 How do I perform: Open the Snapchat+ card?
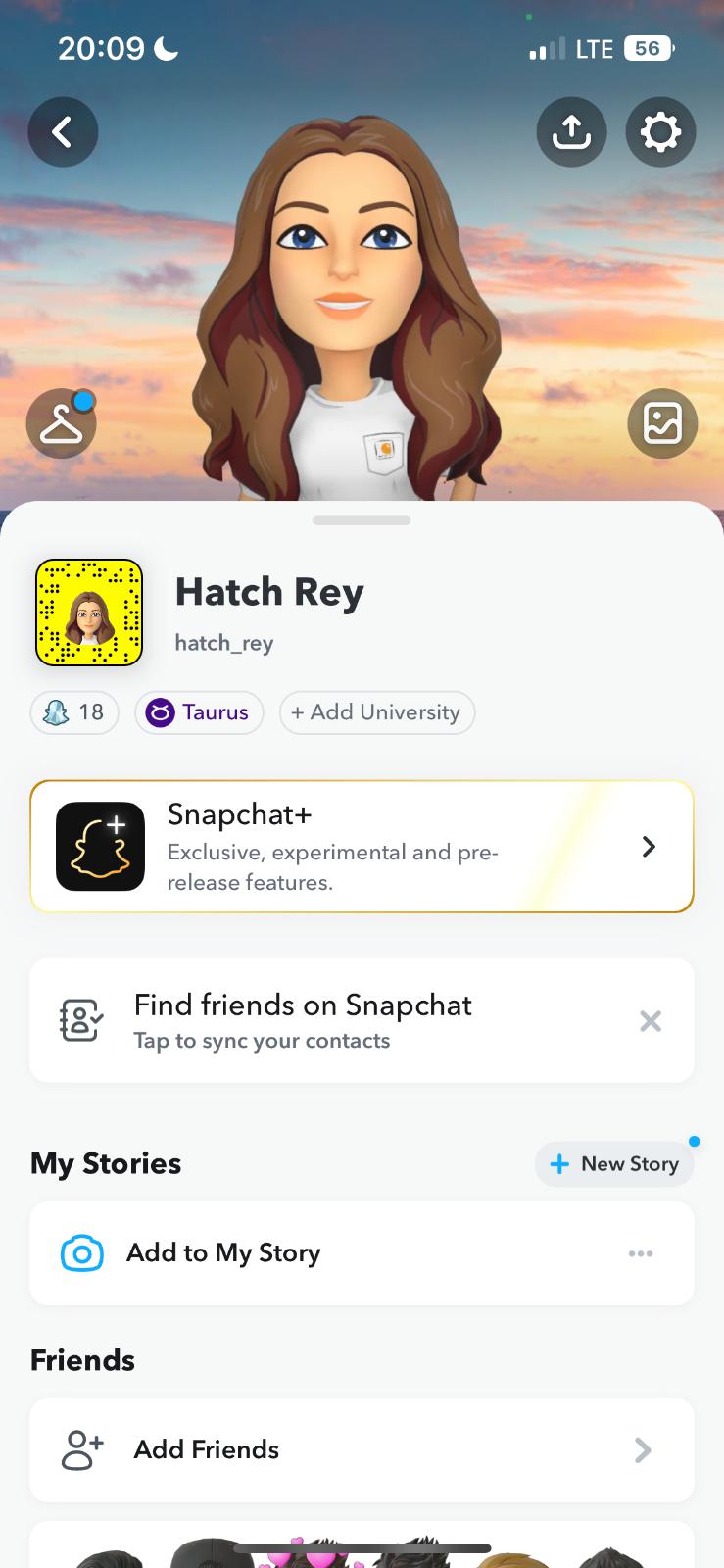click(362, 847)
